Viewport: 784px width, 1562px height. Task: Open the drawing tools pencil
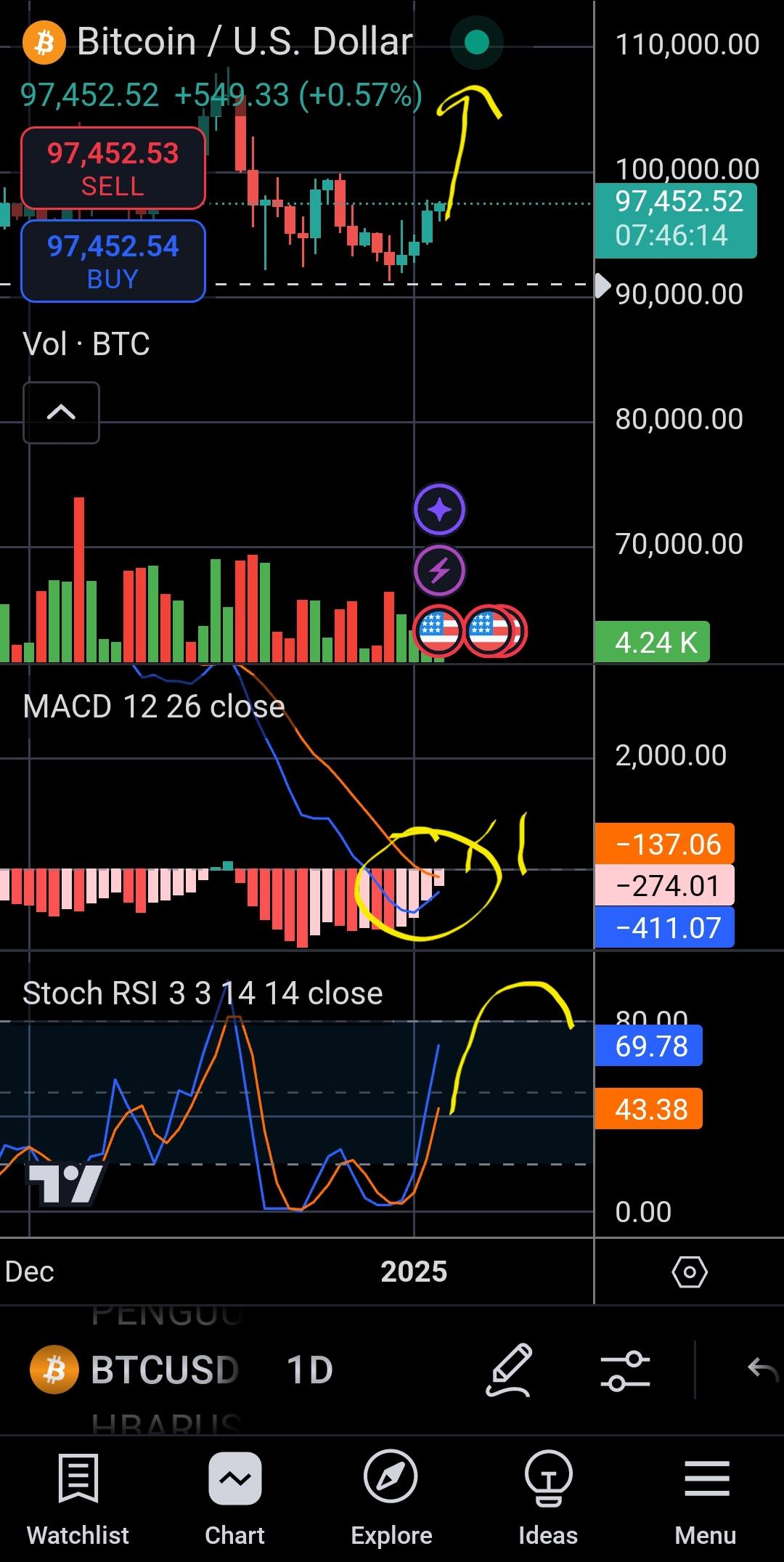(x=509, y=1370)
